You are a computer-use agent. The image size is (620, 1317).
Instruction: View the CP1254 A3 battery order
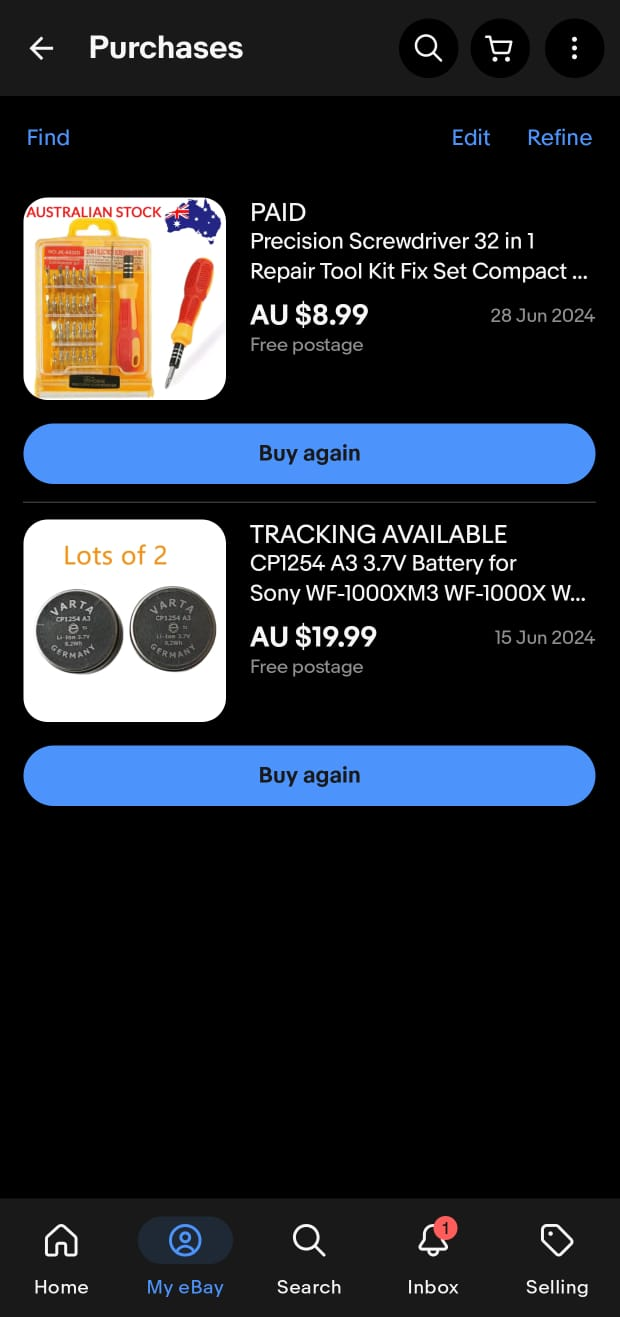(x=418, y=579)
